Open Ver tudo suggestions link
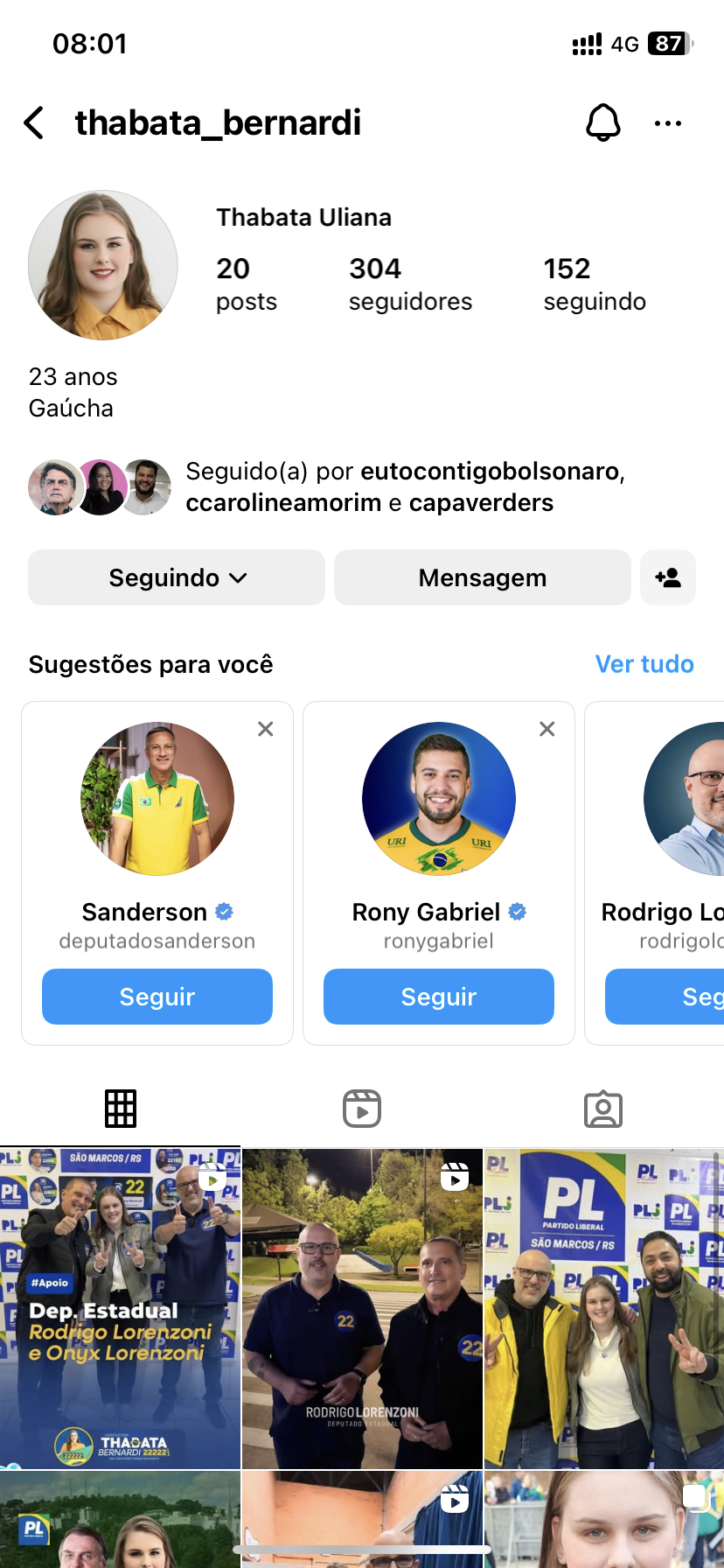 [x=644, y=664]
